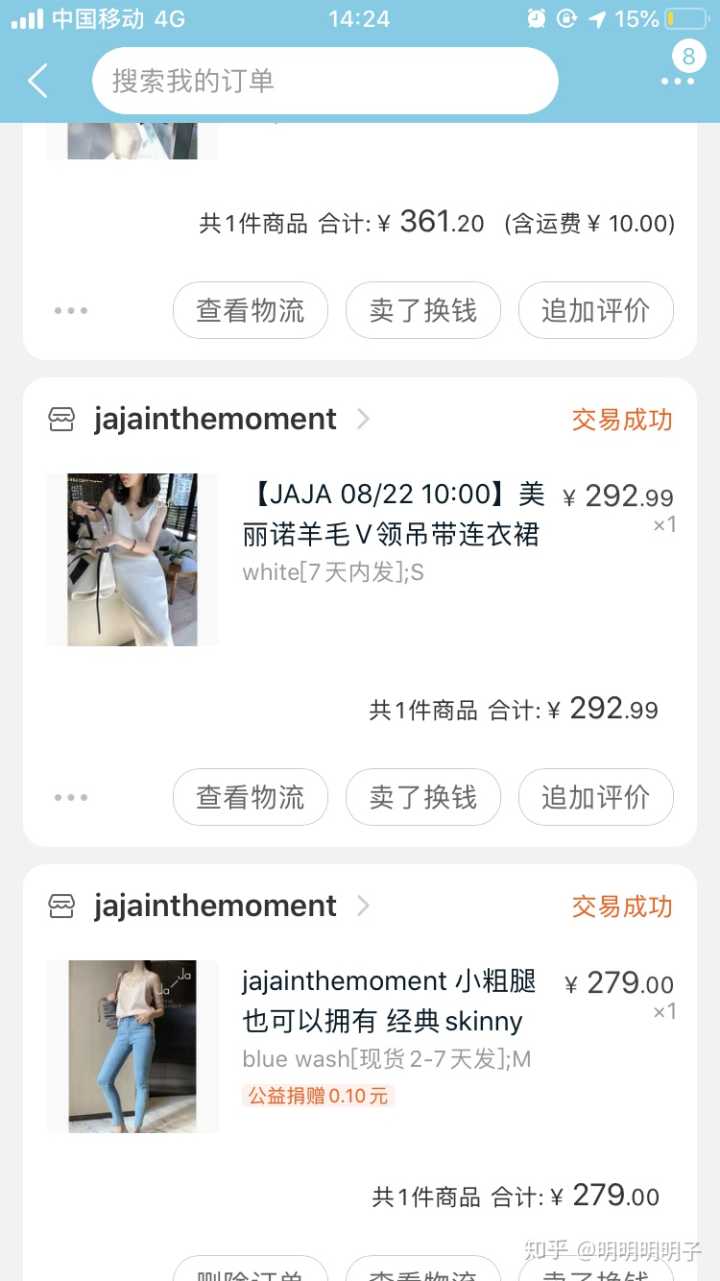Open the three-dot menu with badge 8

pyautogui.click(x=678, y=80)
